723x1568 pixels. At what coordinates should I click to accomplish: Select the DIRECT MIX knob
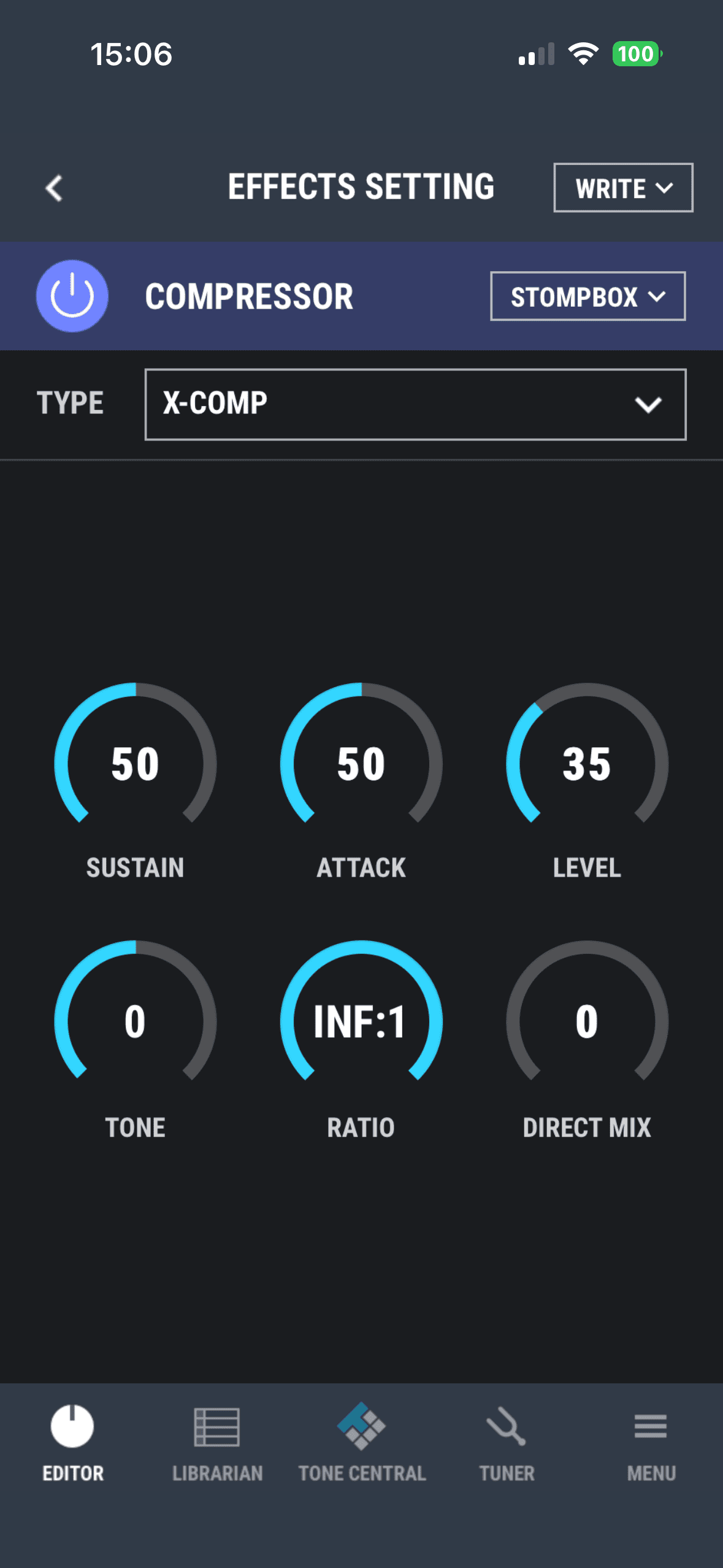(587, 1022)
